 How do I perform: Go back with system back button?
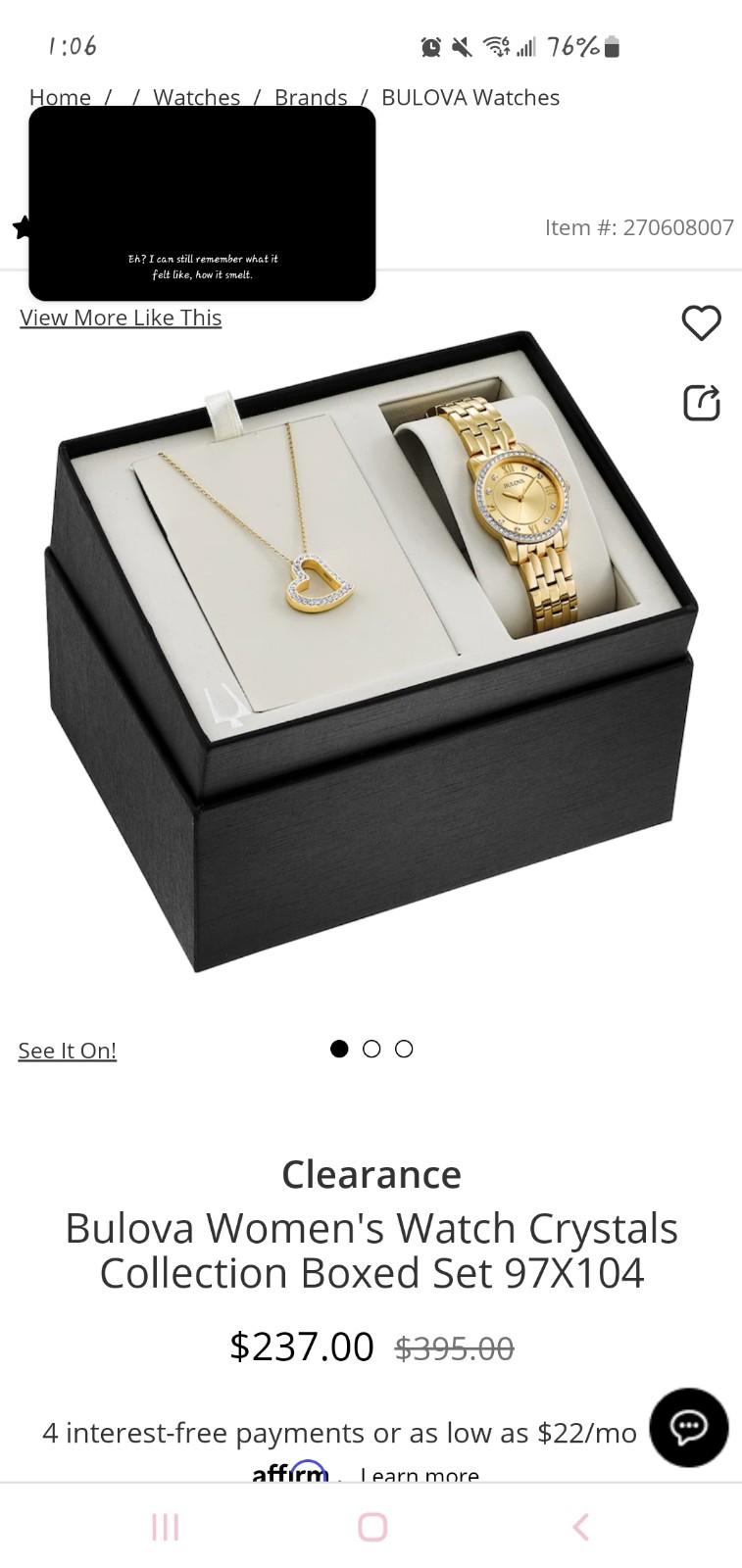click(x=580, y=1526)
